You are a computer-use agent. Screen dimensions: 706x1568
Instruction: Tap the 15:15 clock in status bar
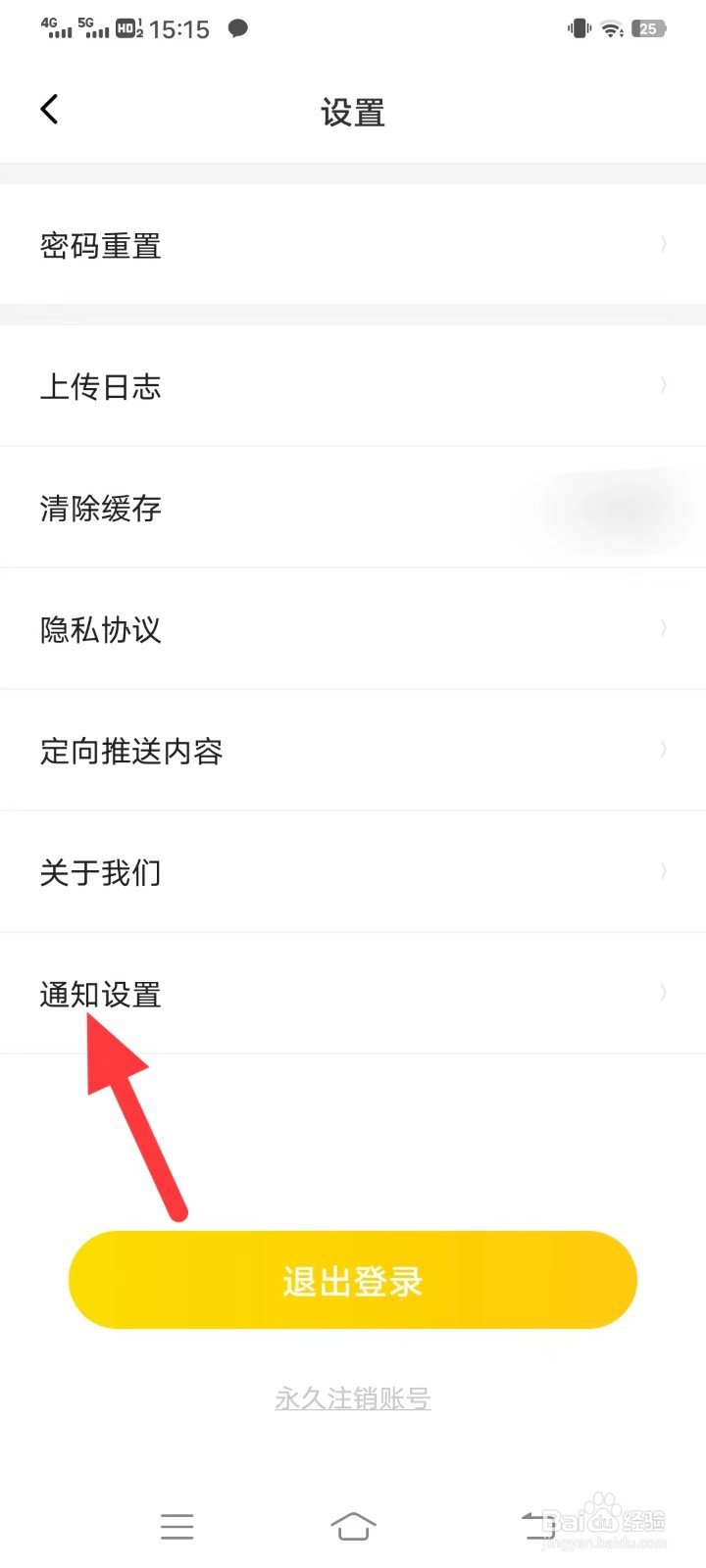(x=180, y=29)
